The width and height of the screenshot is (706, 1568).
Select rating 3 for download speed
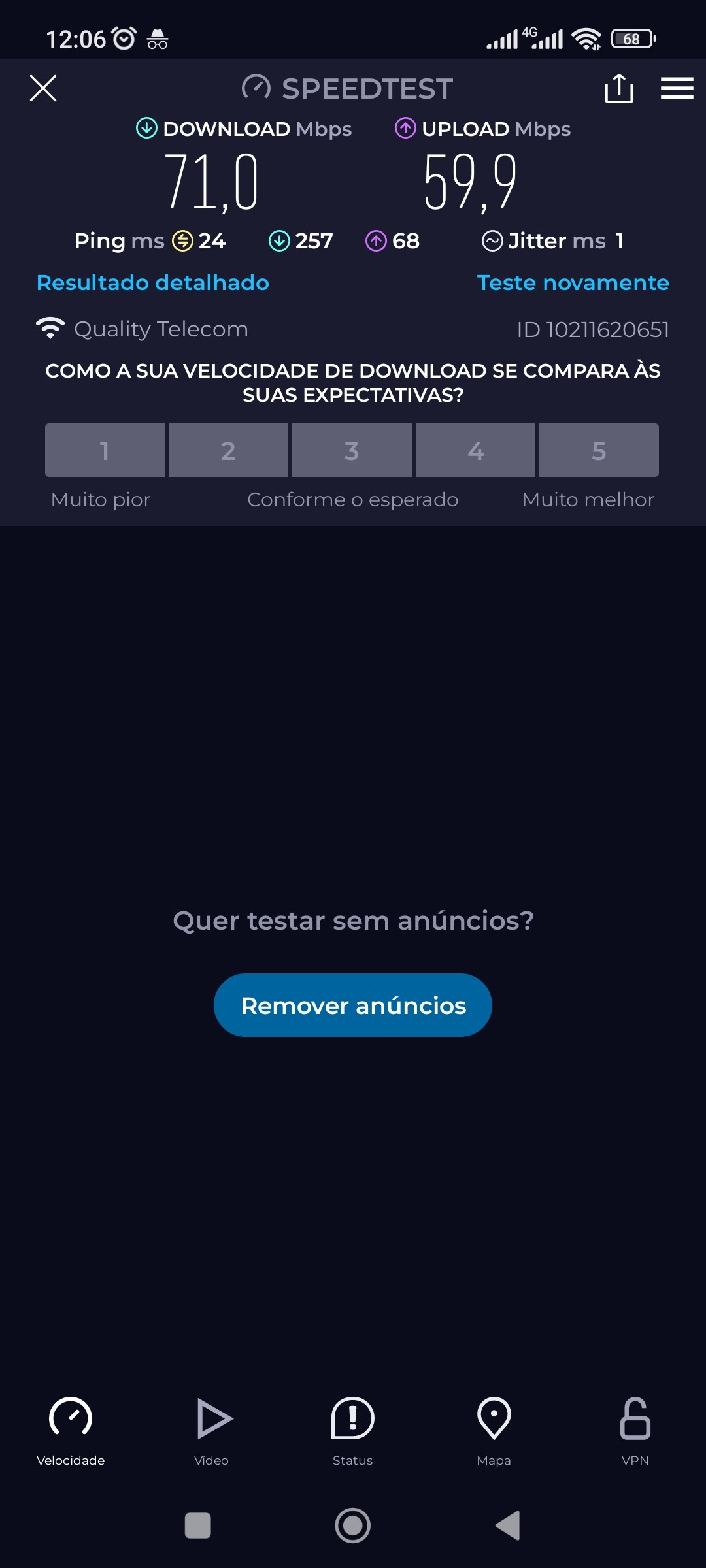(352, 450)
